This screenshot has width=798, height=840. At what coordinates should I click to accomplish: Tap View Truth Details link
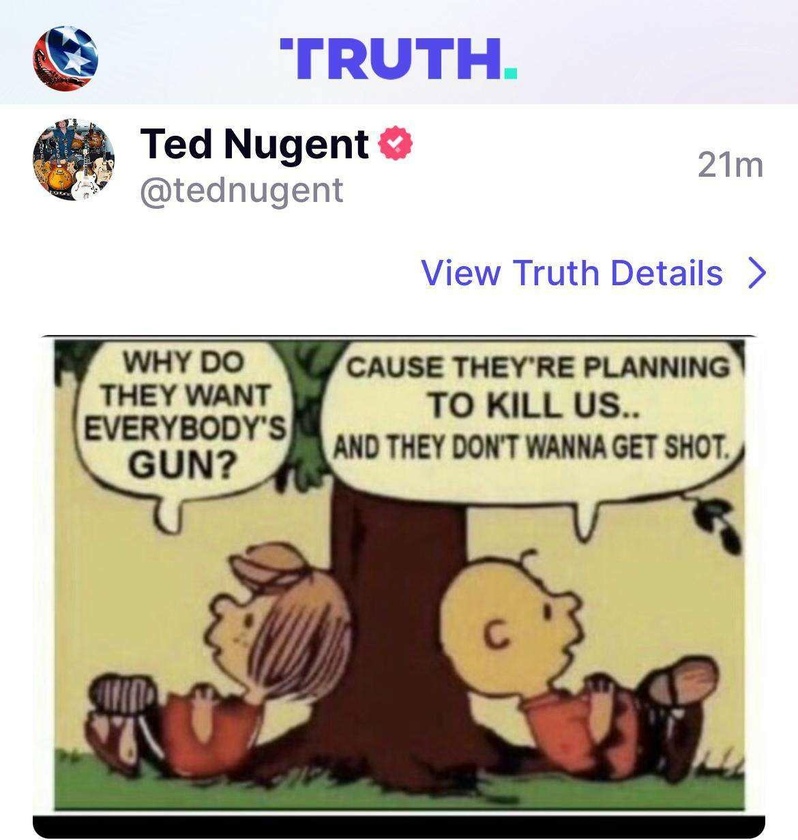pyautogui.click(x=593, y=273)
